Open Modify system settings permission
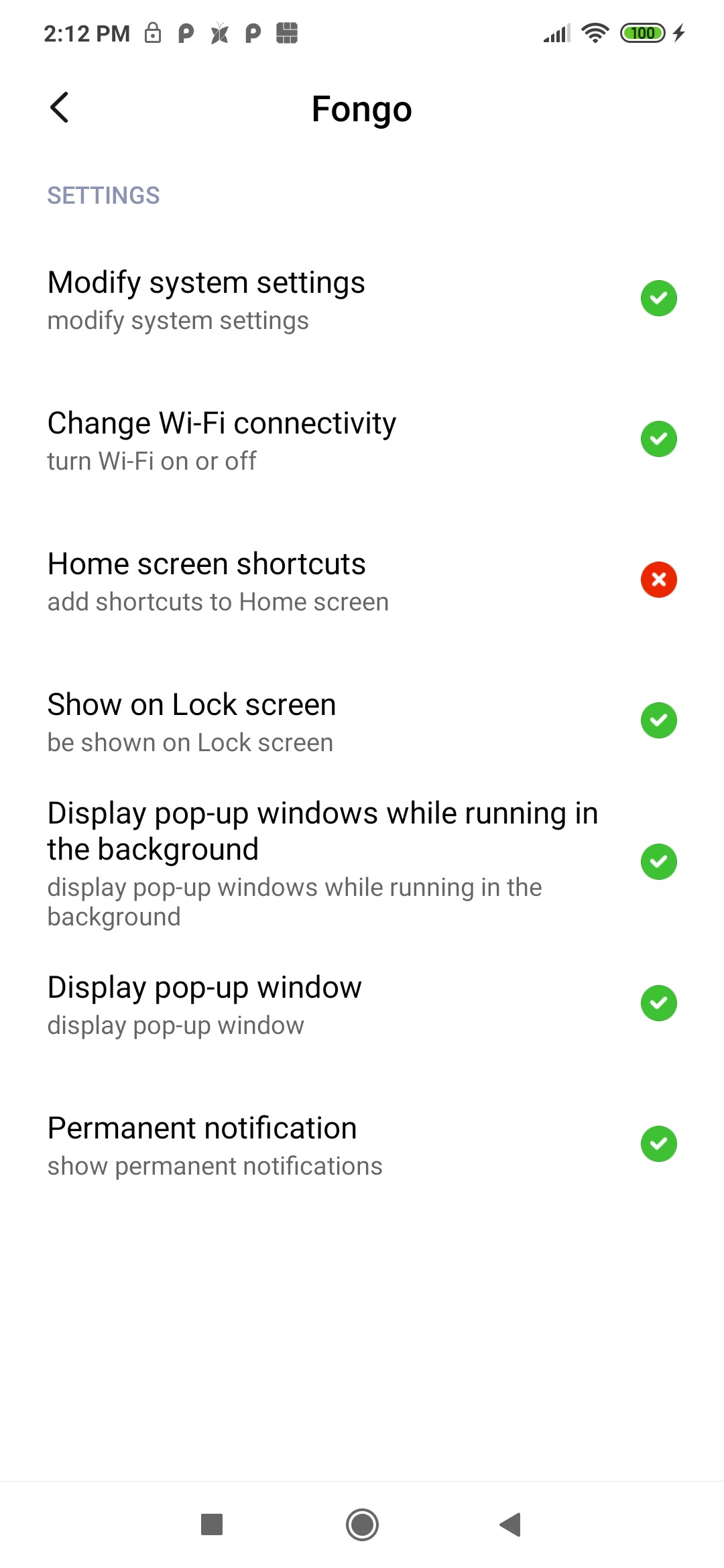 pyautogui.click(x=362, y=299)
